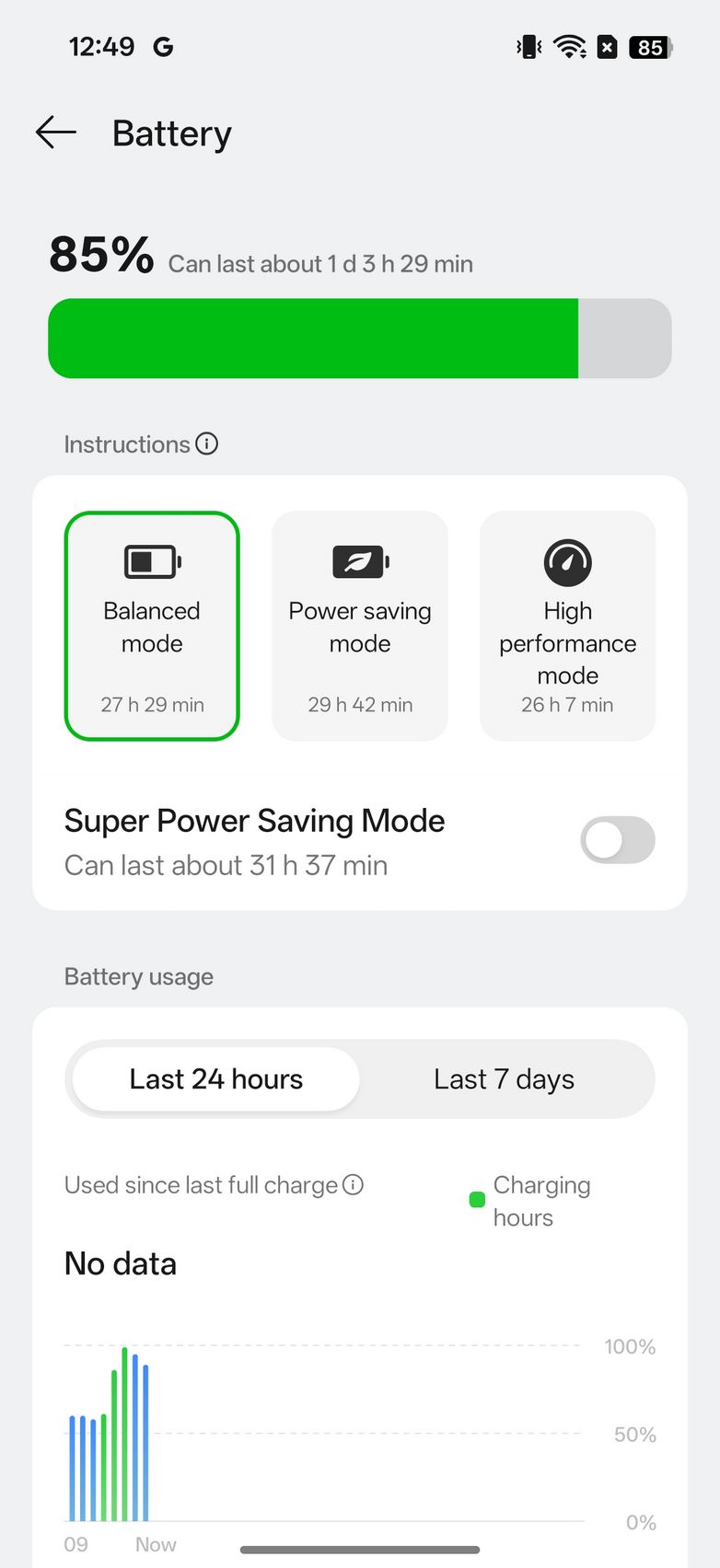
Task: Select Balanced mode
Action: (x=152, y=626)
